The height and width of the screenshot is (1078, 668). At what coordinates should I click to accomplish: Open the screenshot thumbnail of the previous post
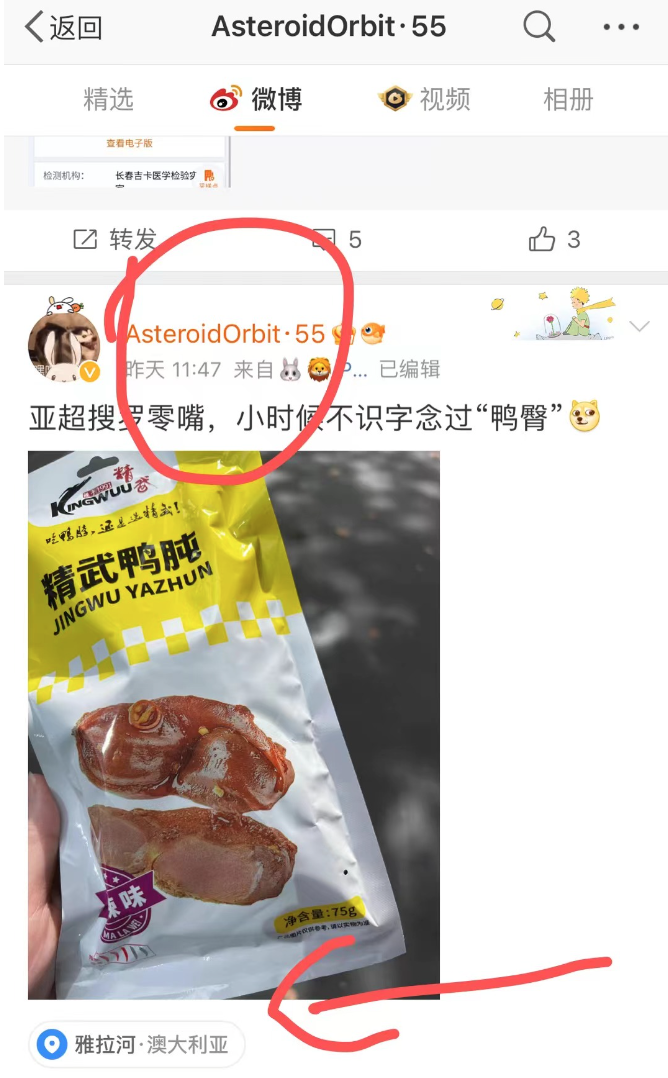pyautogui.click(x=132, y=162)
